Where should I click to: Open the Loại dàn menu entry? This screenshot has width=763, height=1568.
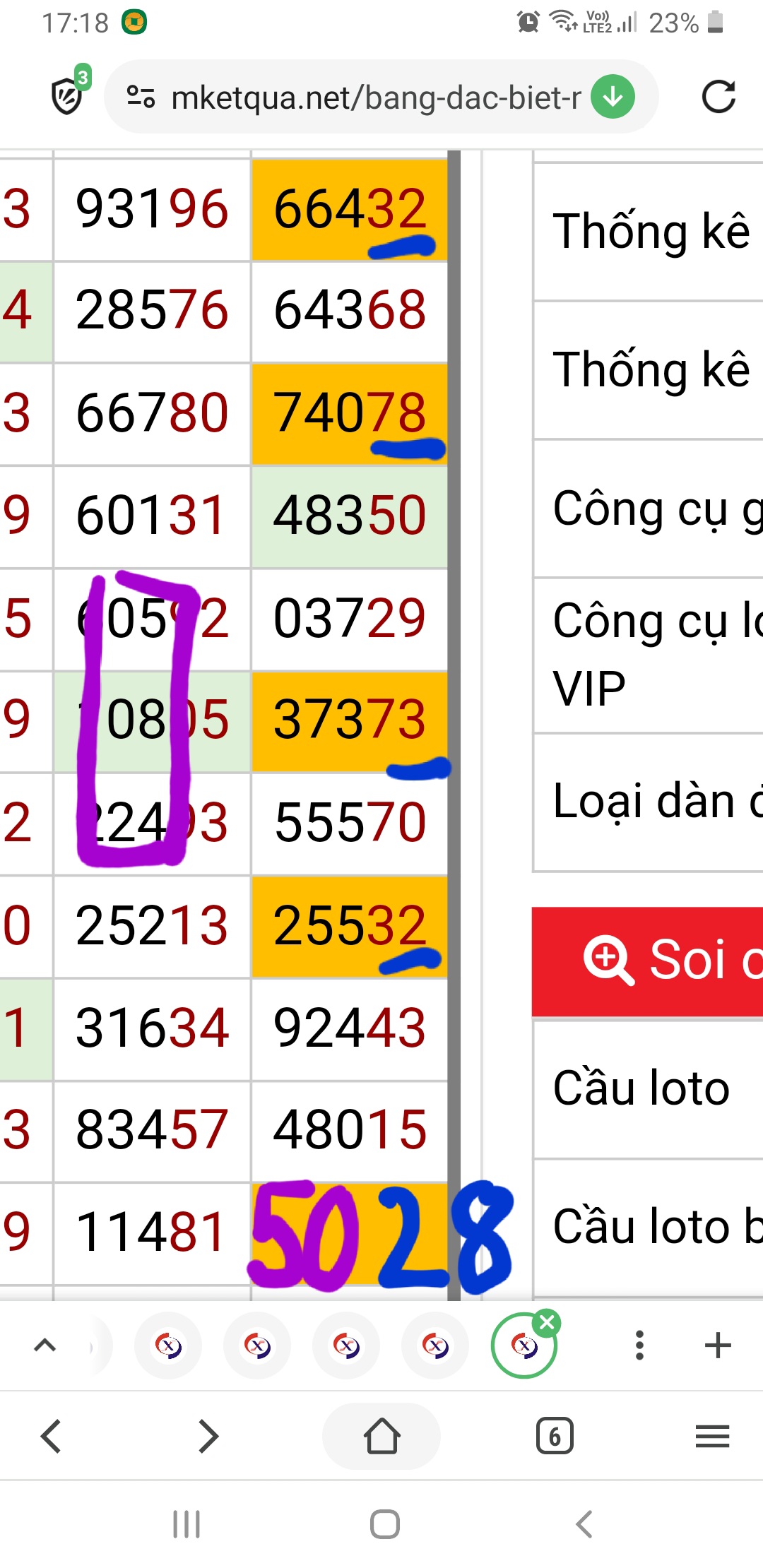pos(647,802)
